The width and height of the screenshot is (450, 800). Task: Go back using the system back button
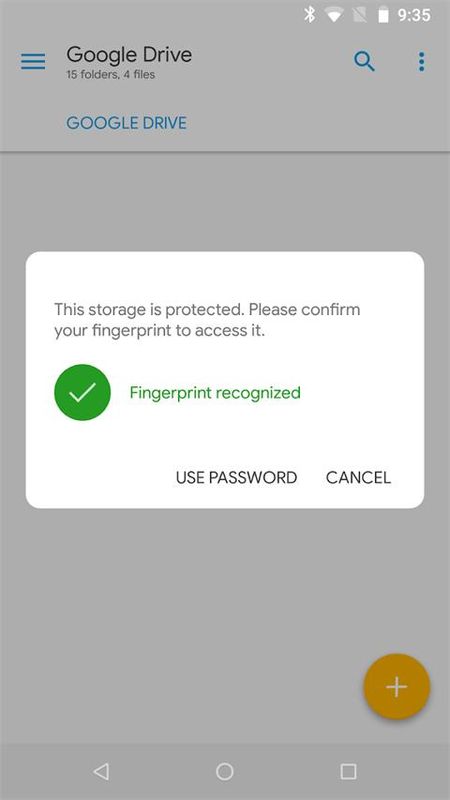point(102,771)
